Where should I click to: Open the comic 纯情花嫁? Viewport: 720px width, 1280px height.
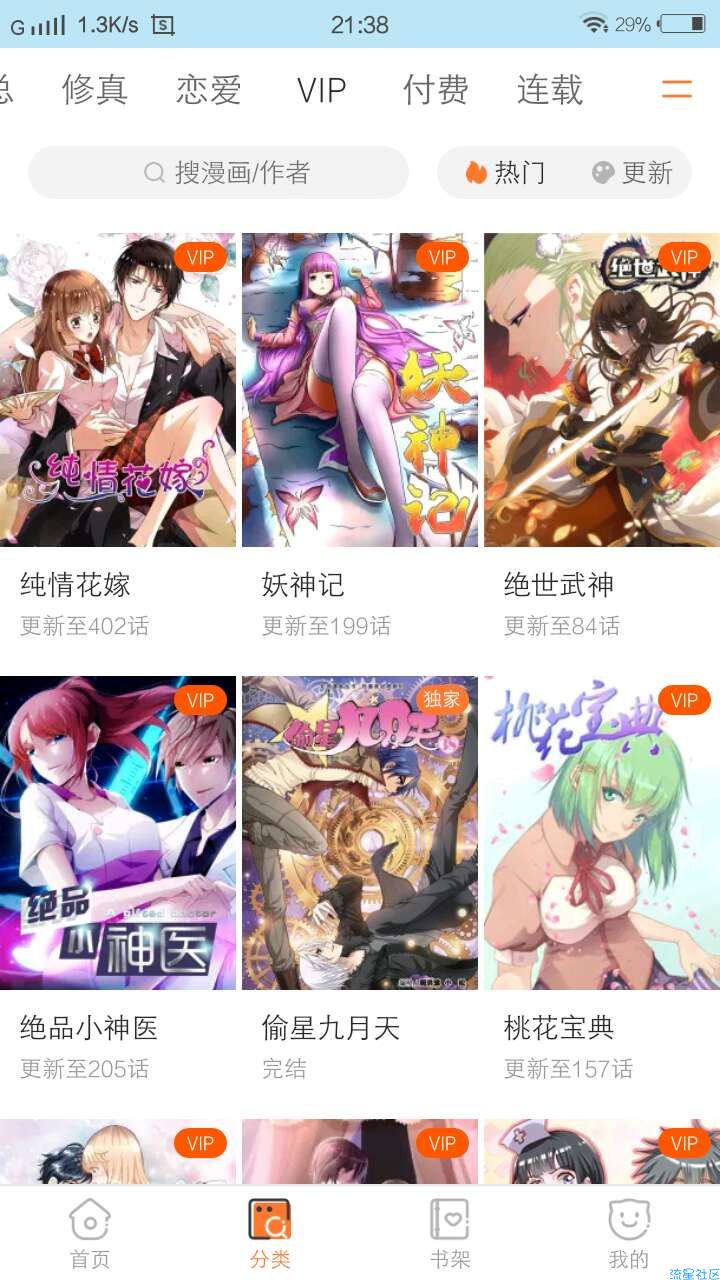[118, 390]
